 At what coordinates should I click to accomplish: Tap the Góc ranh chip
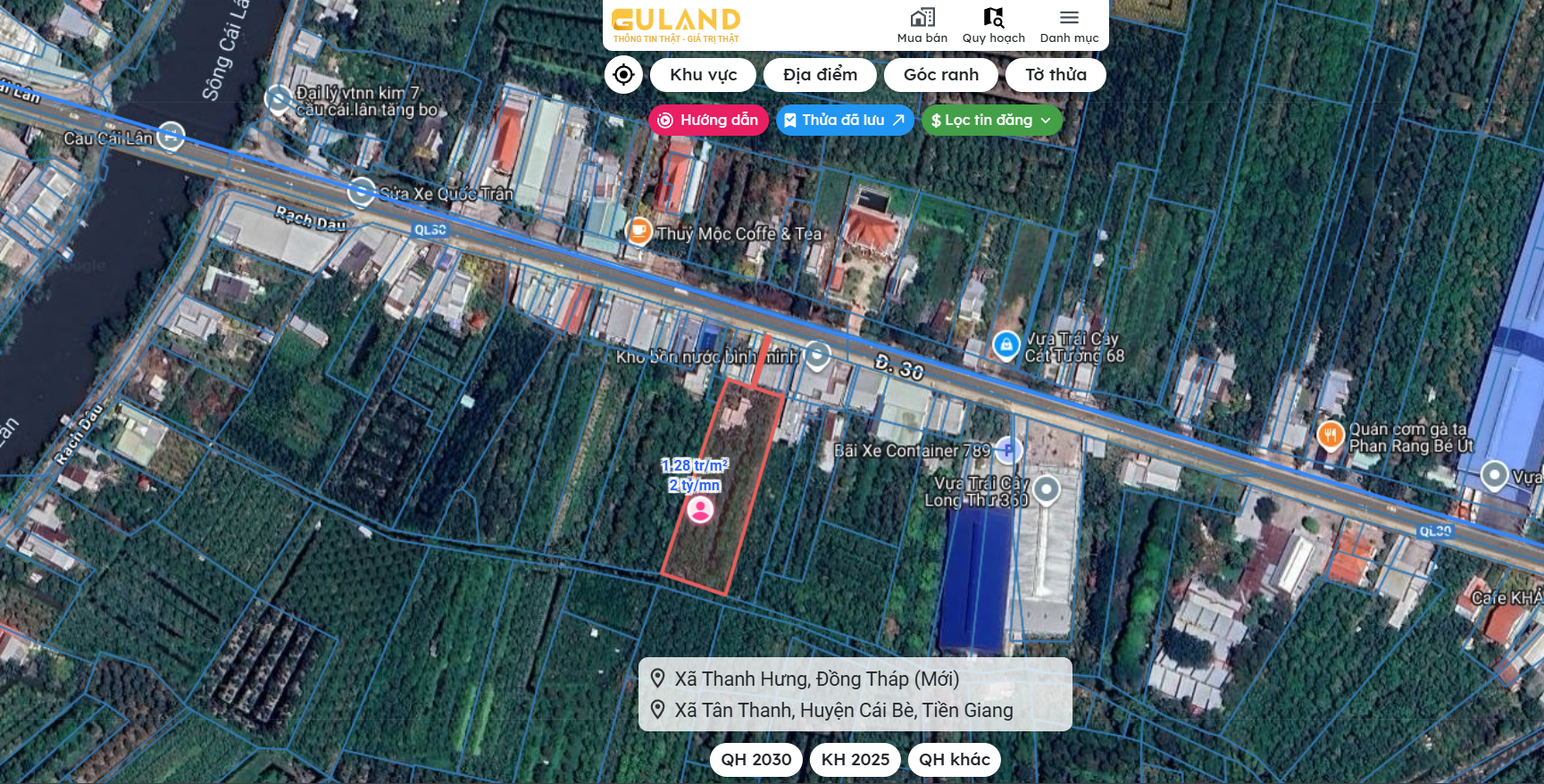(x=940, y=75)
